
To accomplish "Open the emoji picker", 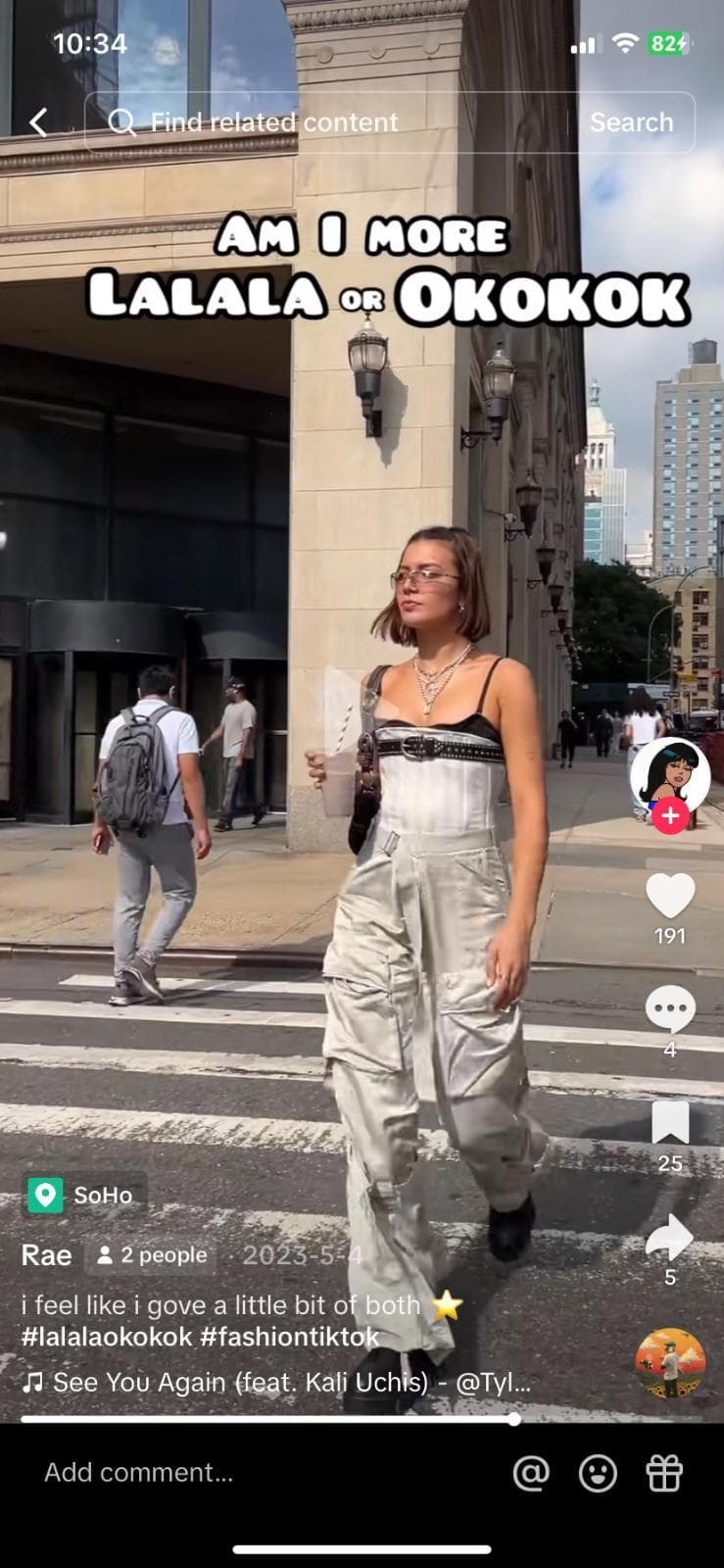I will [598, 1472].
